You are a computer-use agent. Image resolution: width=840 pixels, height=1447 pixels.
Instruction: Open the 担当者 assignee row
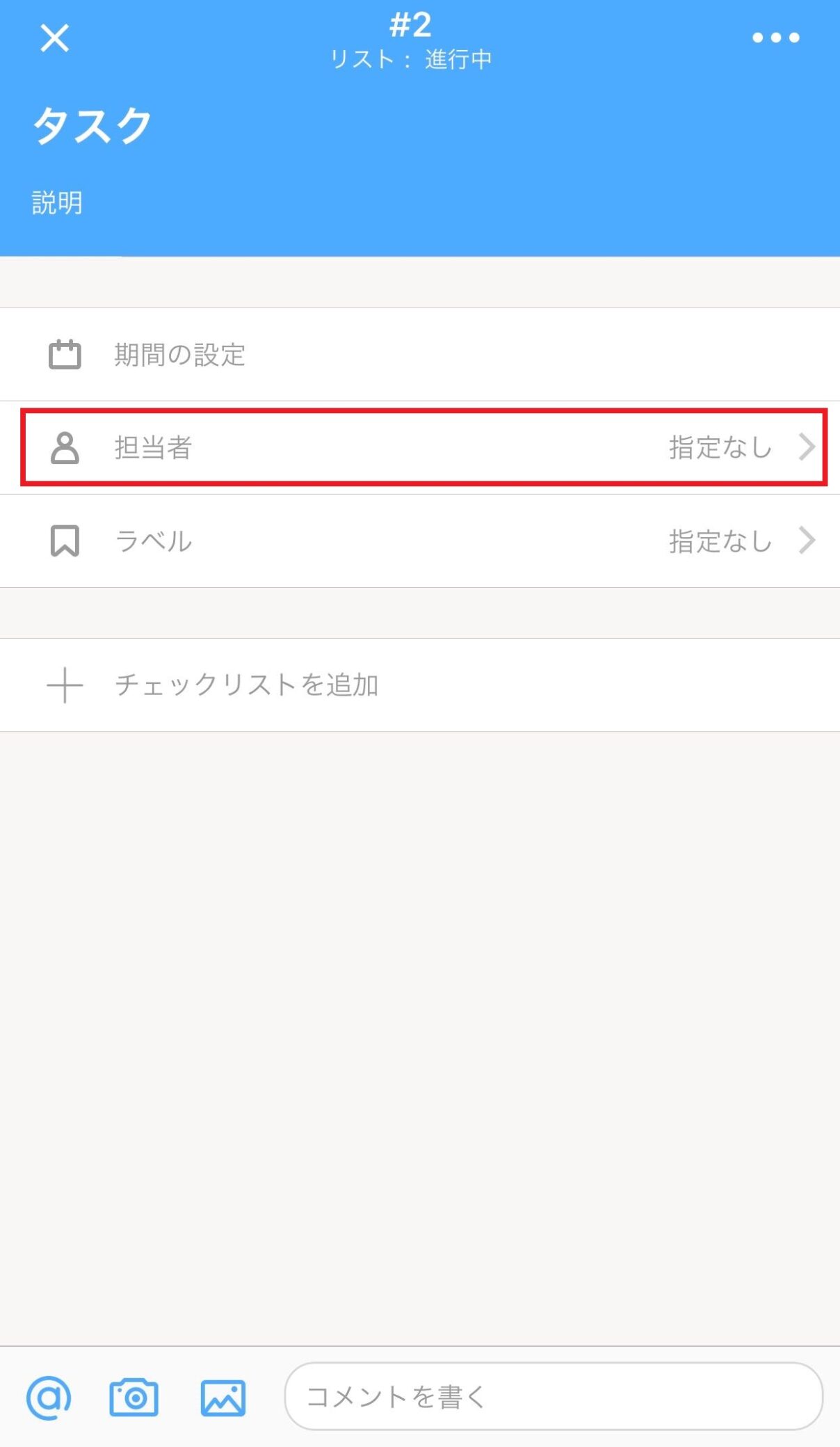[420, 447]
